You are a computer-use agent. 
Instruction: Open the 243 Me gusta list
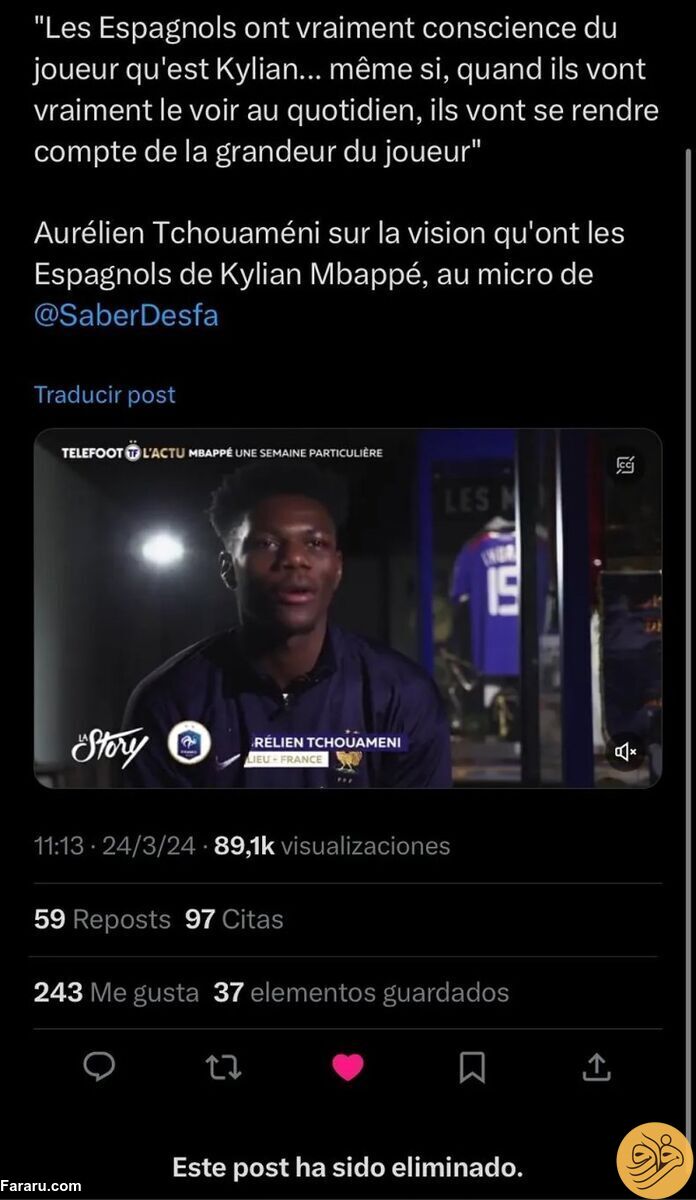[116, 992]
